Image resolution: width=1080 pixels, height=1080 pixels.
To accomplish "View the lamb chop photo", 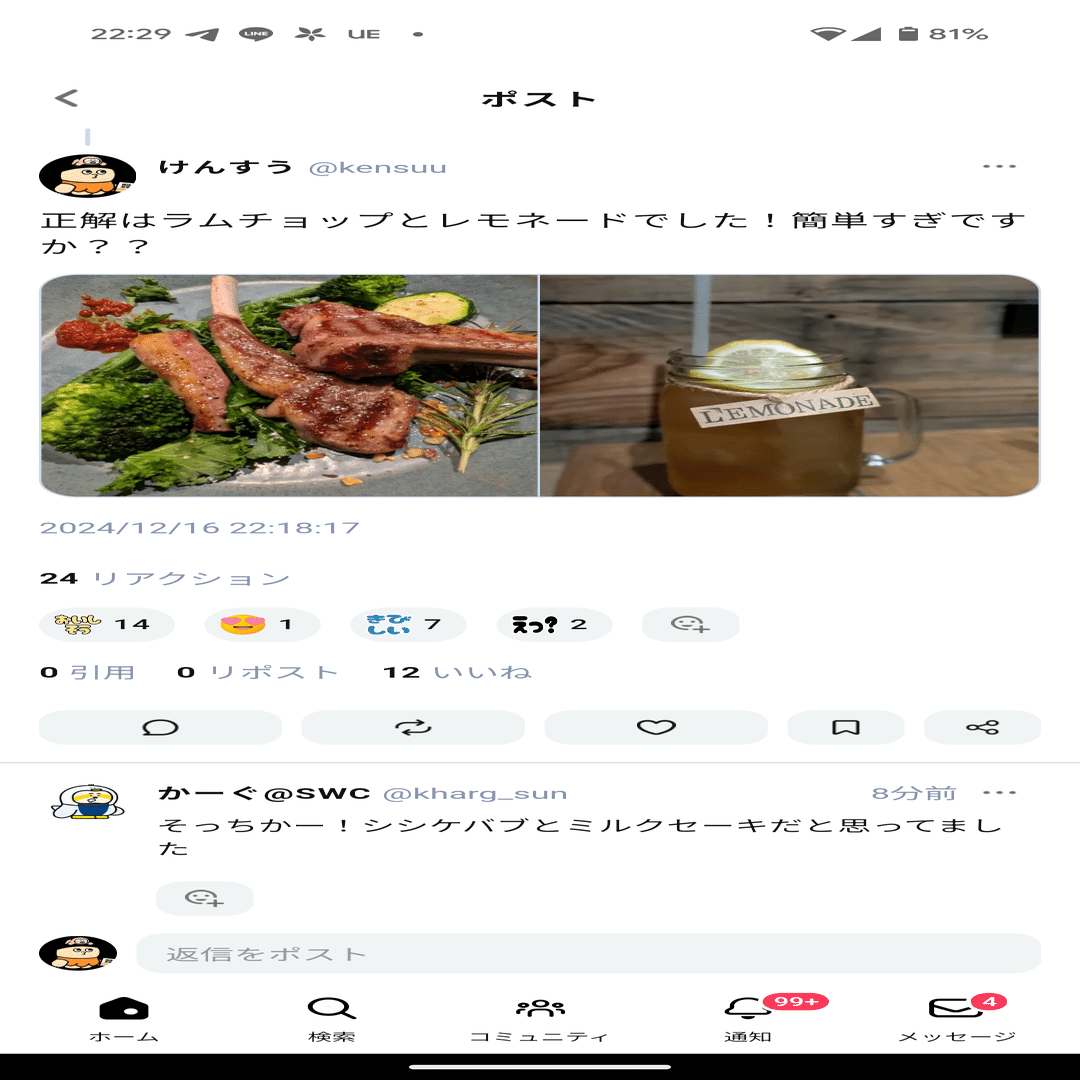I will click(289, 386).
